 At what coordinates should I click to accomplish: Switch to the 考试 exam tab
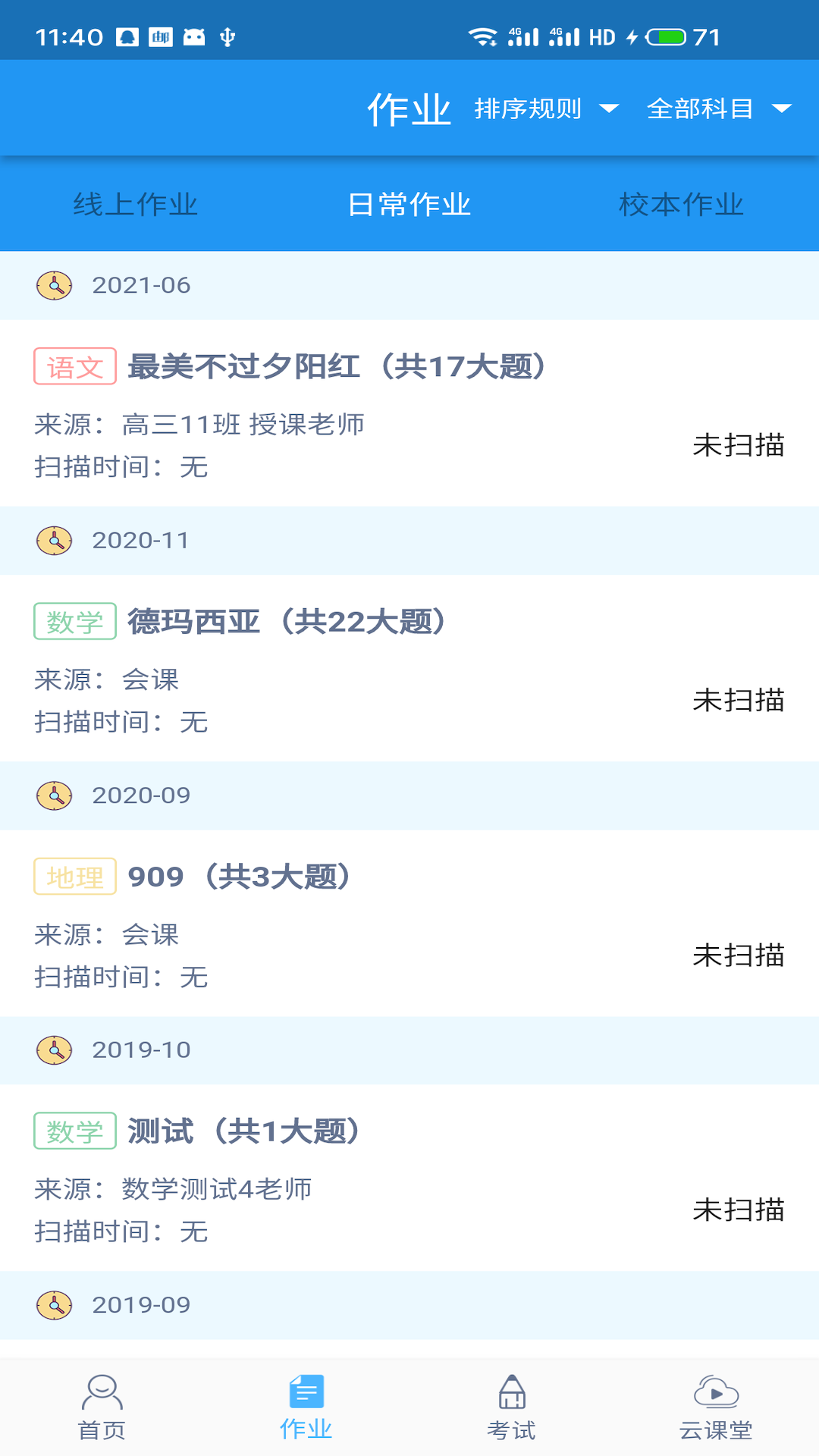point(512,1407)
